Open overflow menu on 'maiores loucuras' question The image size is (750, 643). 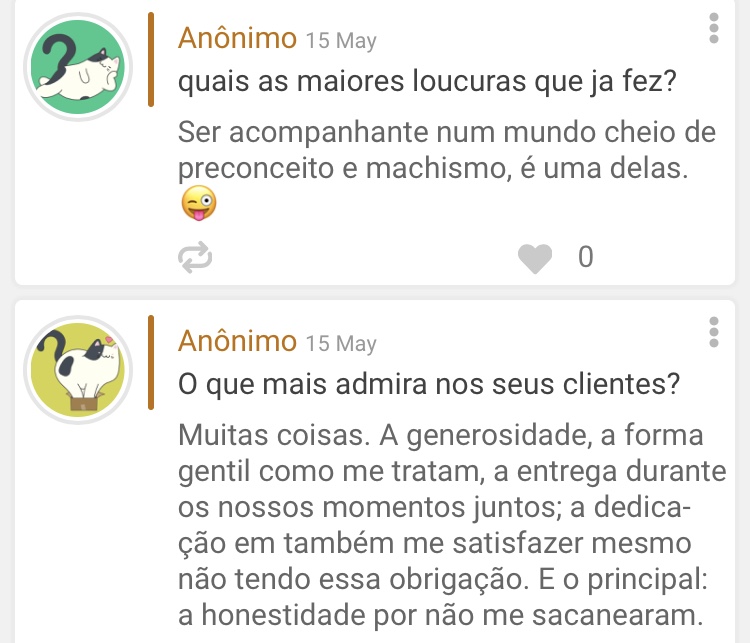pos(713,28)
